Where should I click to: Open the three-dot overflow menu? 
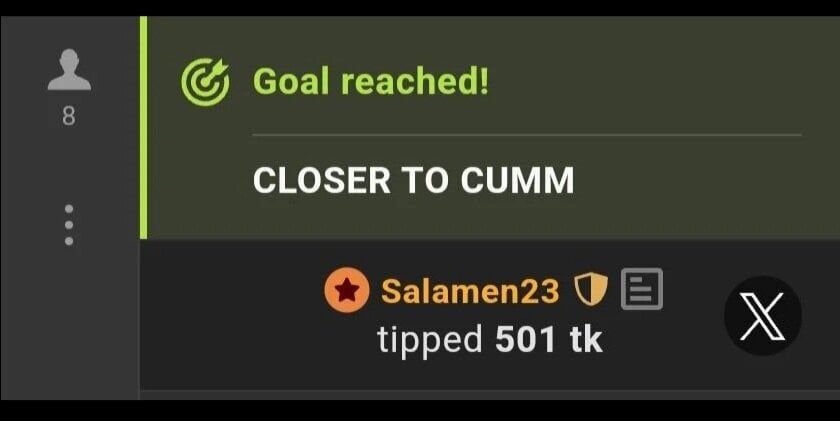point(69,225)
